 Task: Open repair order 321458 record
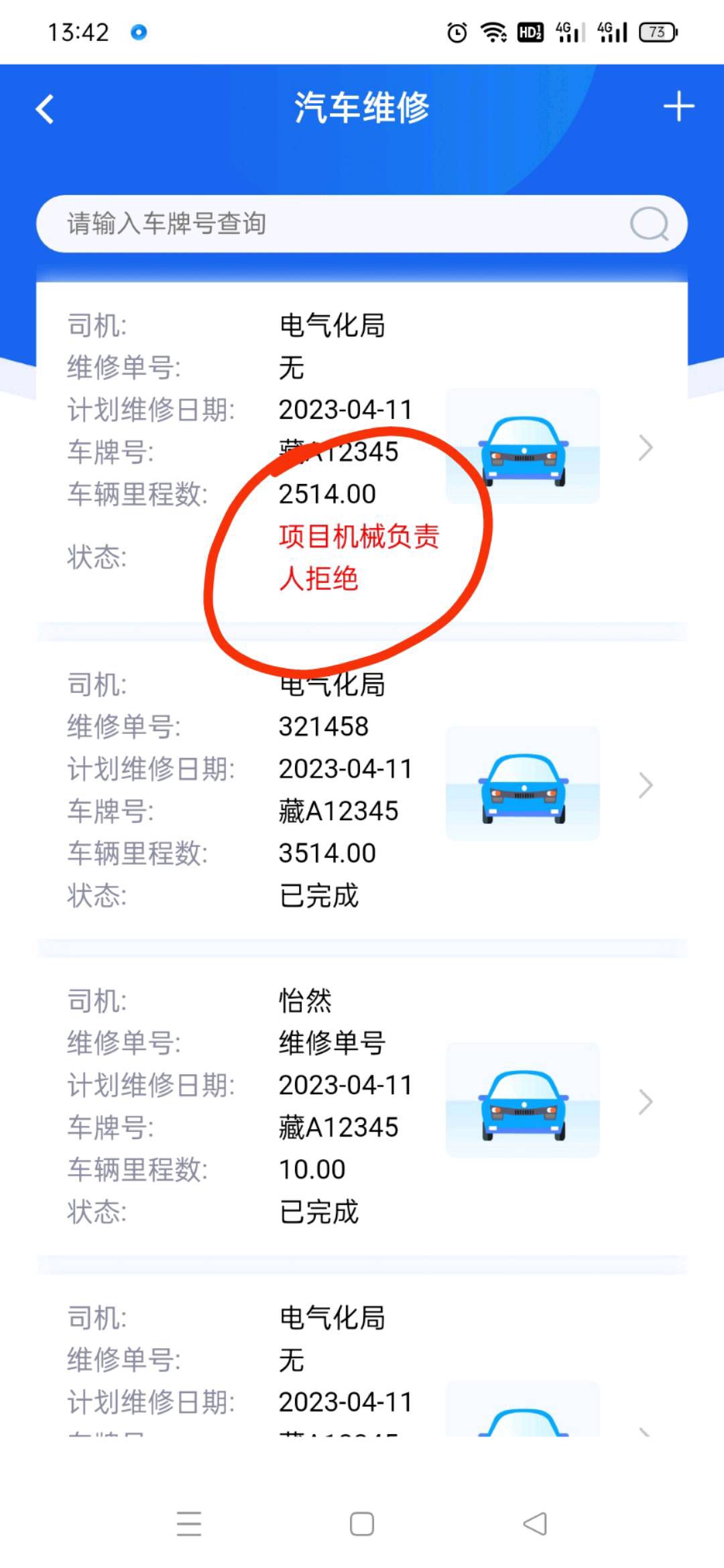pyautogui.click(x=361, y=789)
